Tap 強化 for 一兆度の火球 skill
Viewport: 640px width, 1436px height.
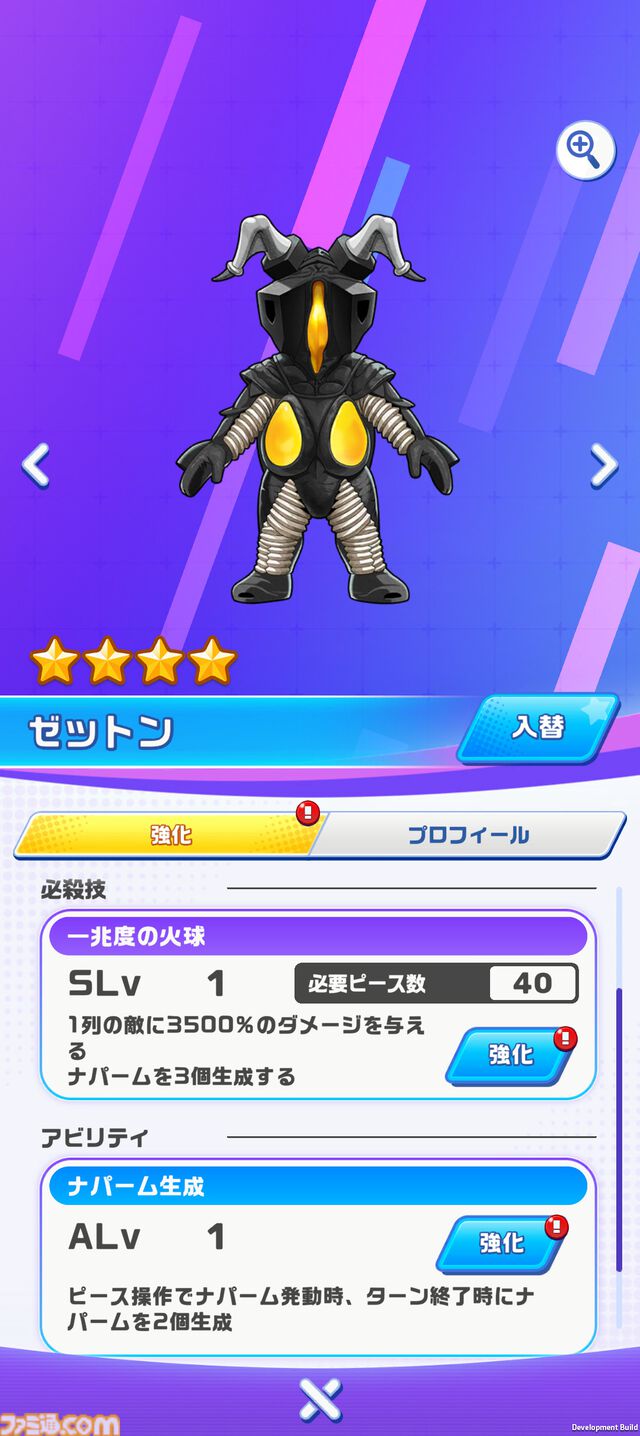click(x=510, y=1054)
